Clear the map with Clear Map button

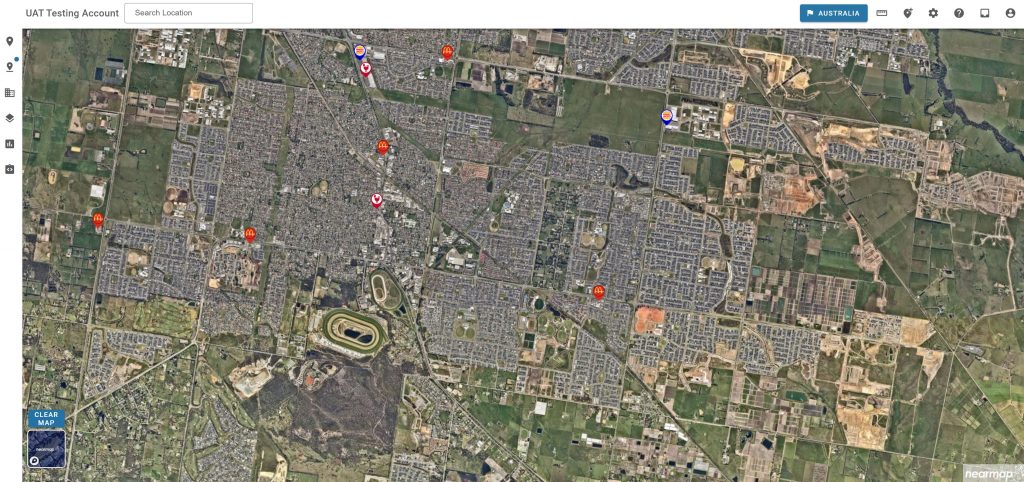pyautogui.click(x=46, y=418)
